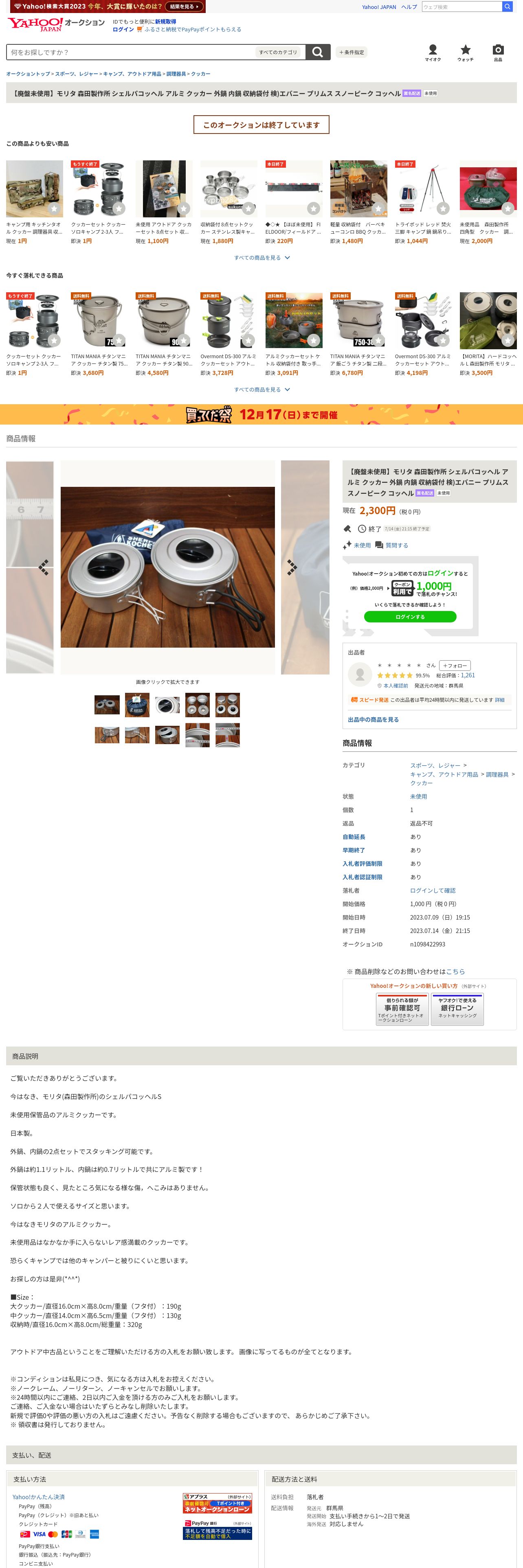The height and width of the screenshot is (1568, 523).
Task: Open the 自動延長 help link
Action: [x=354, y=837]
